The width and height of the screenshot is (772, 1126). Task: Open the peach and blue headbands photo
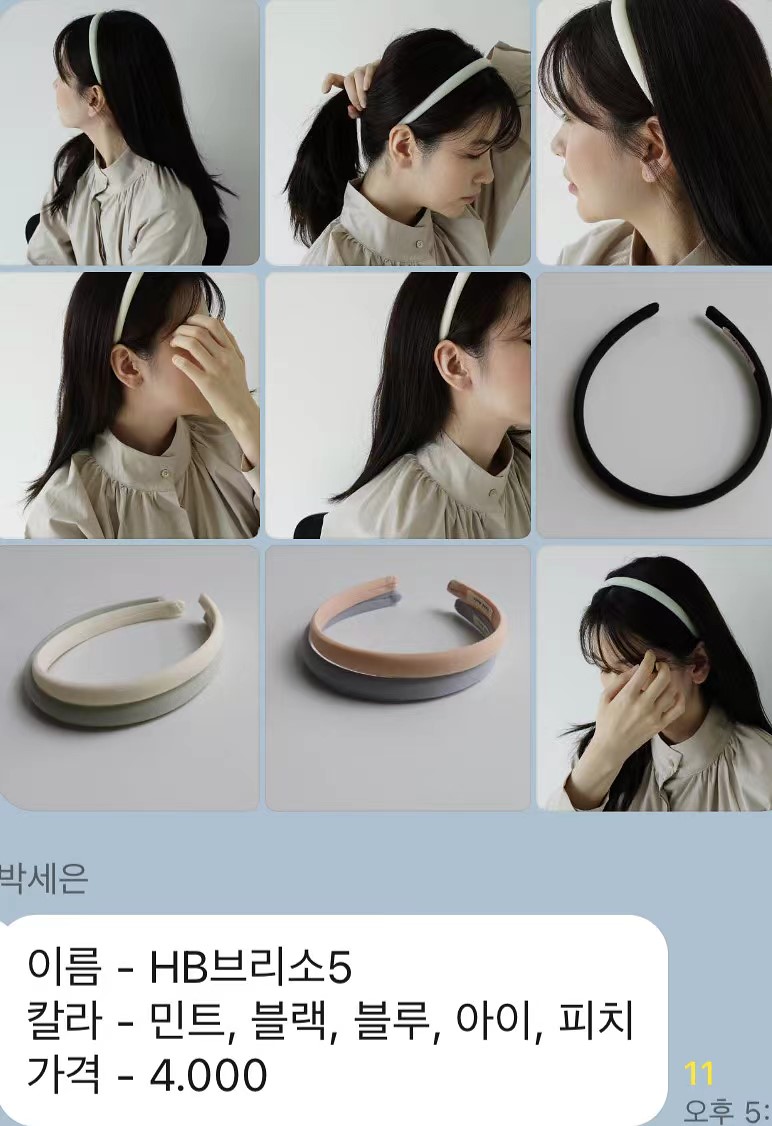coord(397,677)
